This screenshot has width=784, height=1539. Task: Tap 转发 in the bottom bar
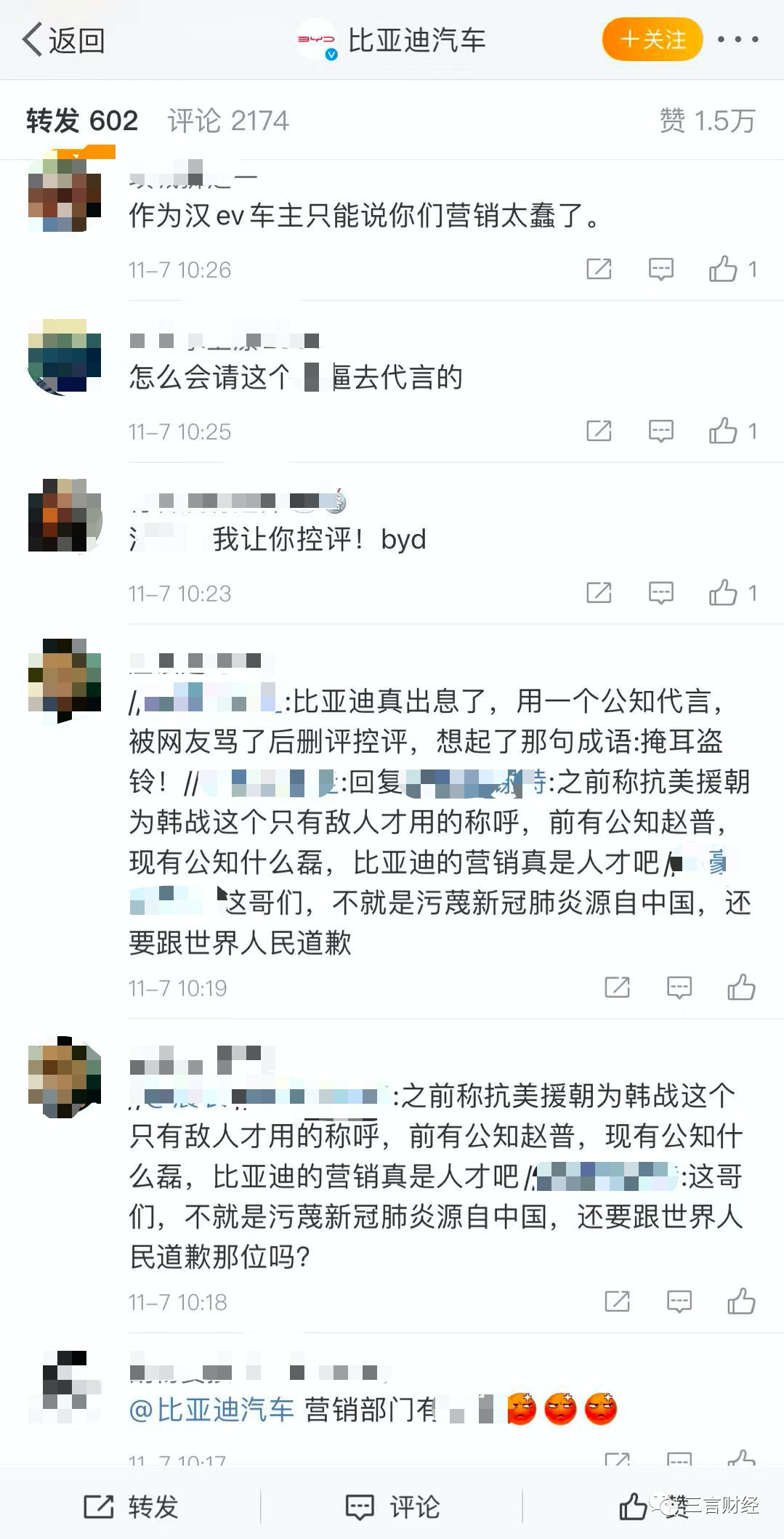click(x=131, y=1507)
